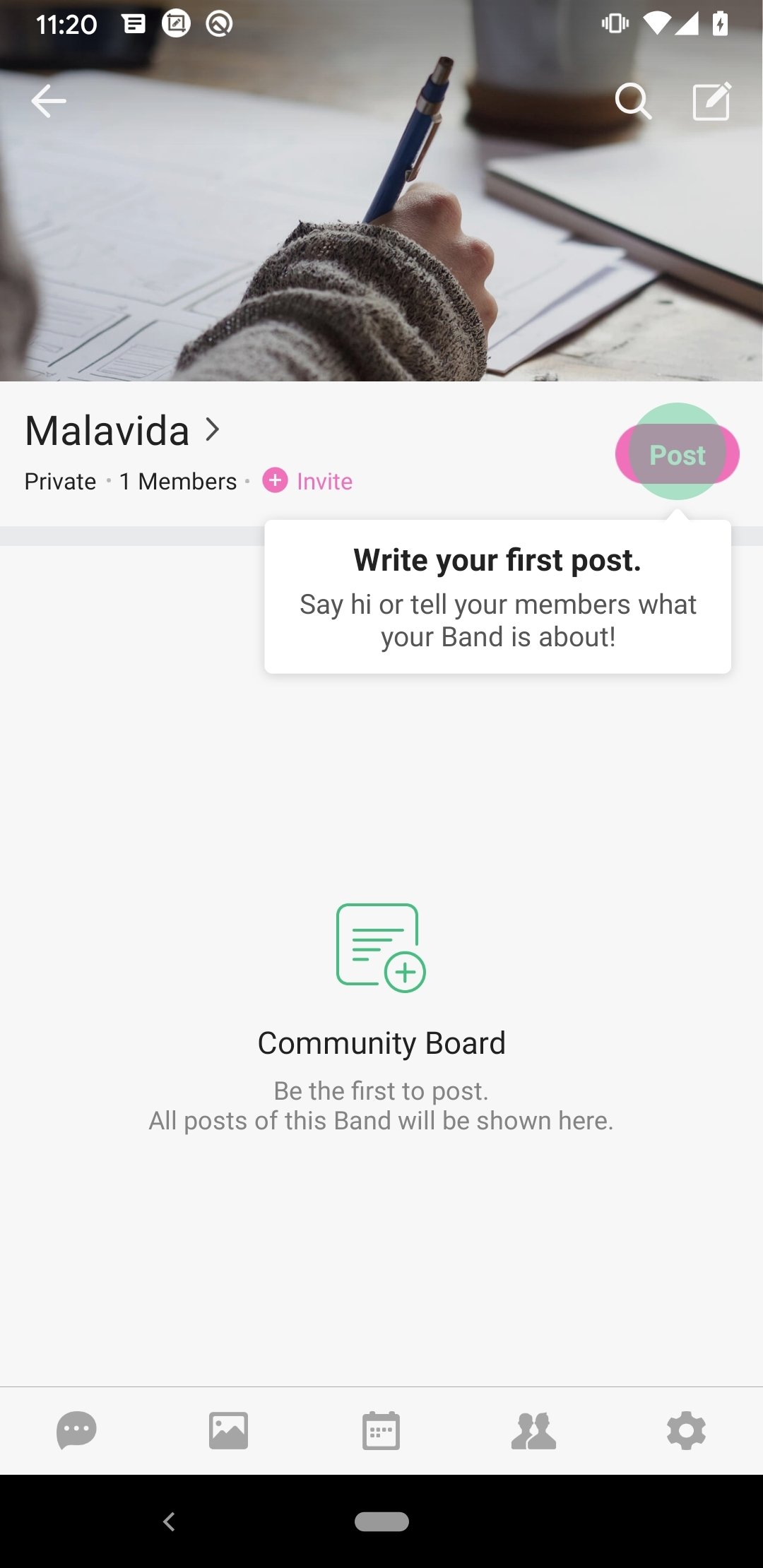The image size is (763, 1568).
Task: Invite new members to the band
Action: pyautogui.click(x=307, y=481)
